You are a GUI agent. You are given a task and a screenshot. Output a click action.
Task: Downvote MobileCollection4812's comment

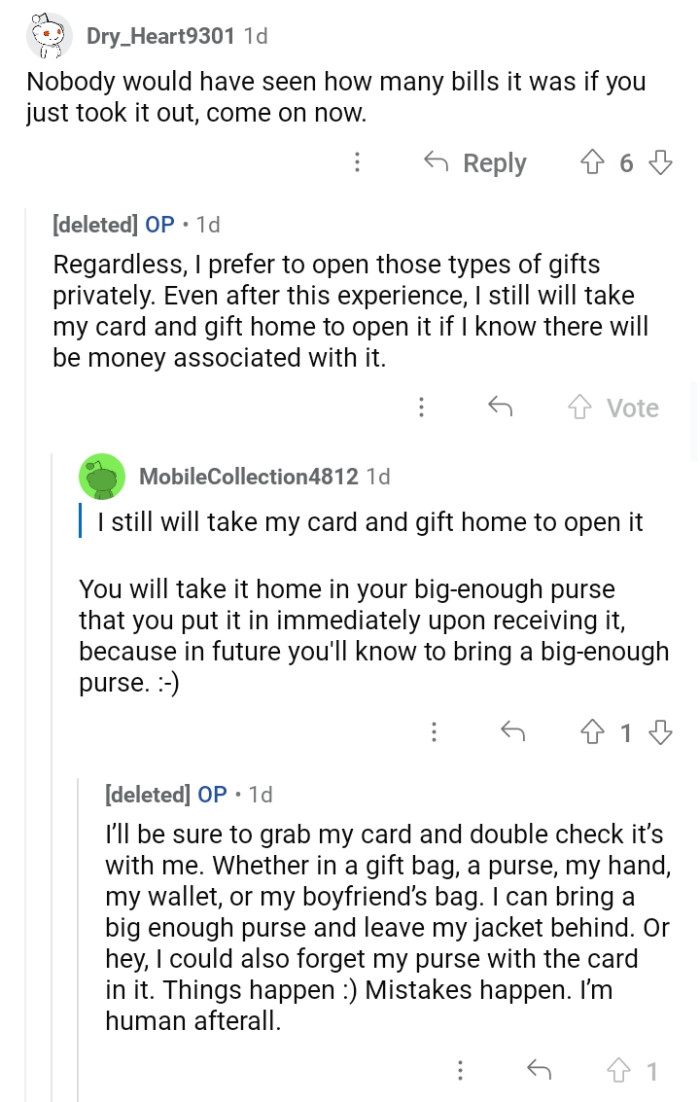(661, 733)
